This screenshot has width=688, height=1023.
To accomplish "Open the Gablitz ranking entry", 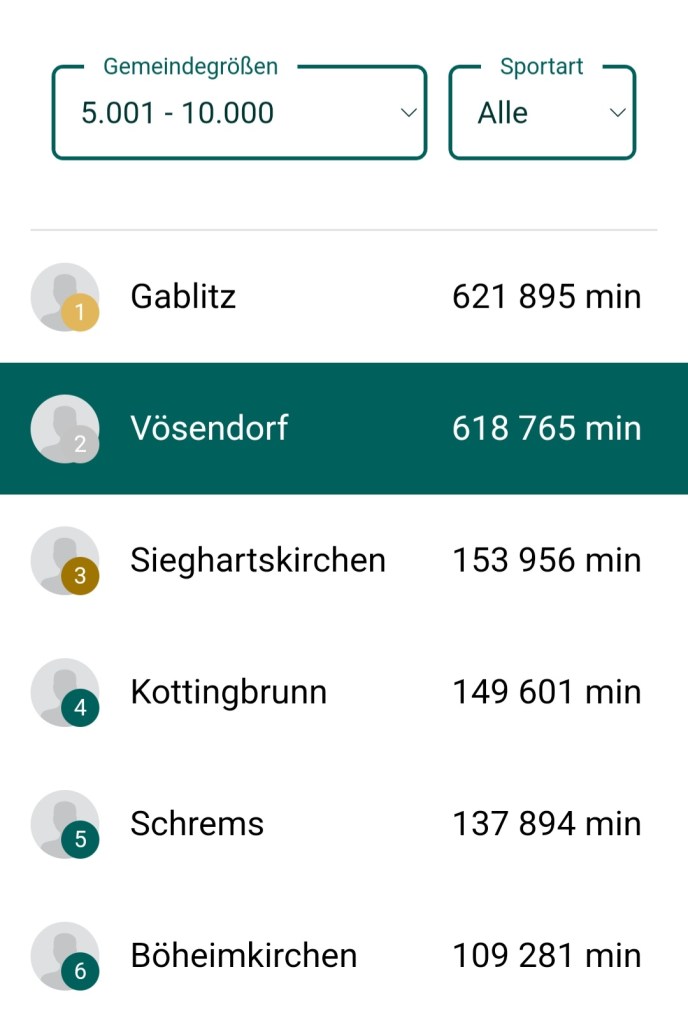I will (343, 297).
